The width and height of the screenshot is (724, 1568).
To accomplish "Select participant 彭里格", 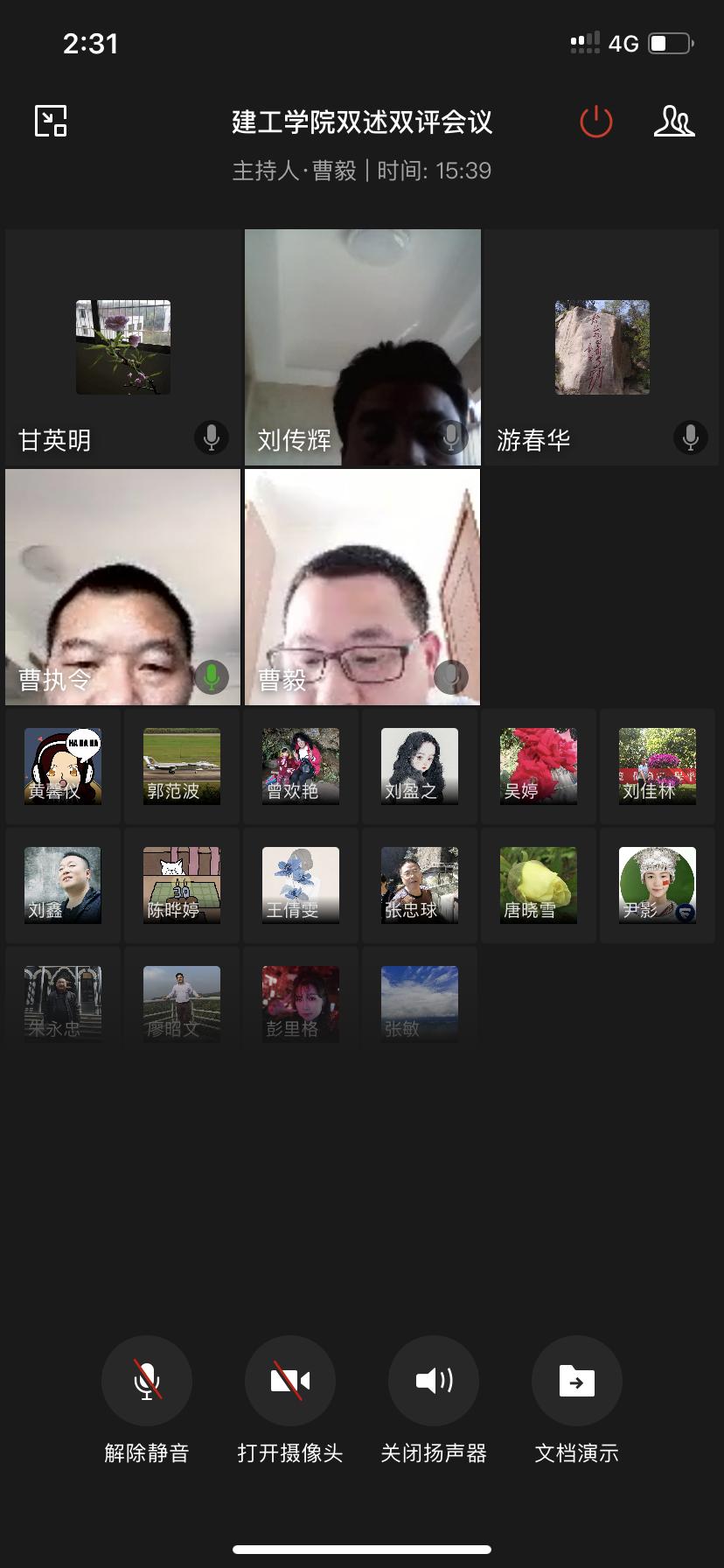I will click(x=301, y=1004).
